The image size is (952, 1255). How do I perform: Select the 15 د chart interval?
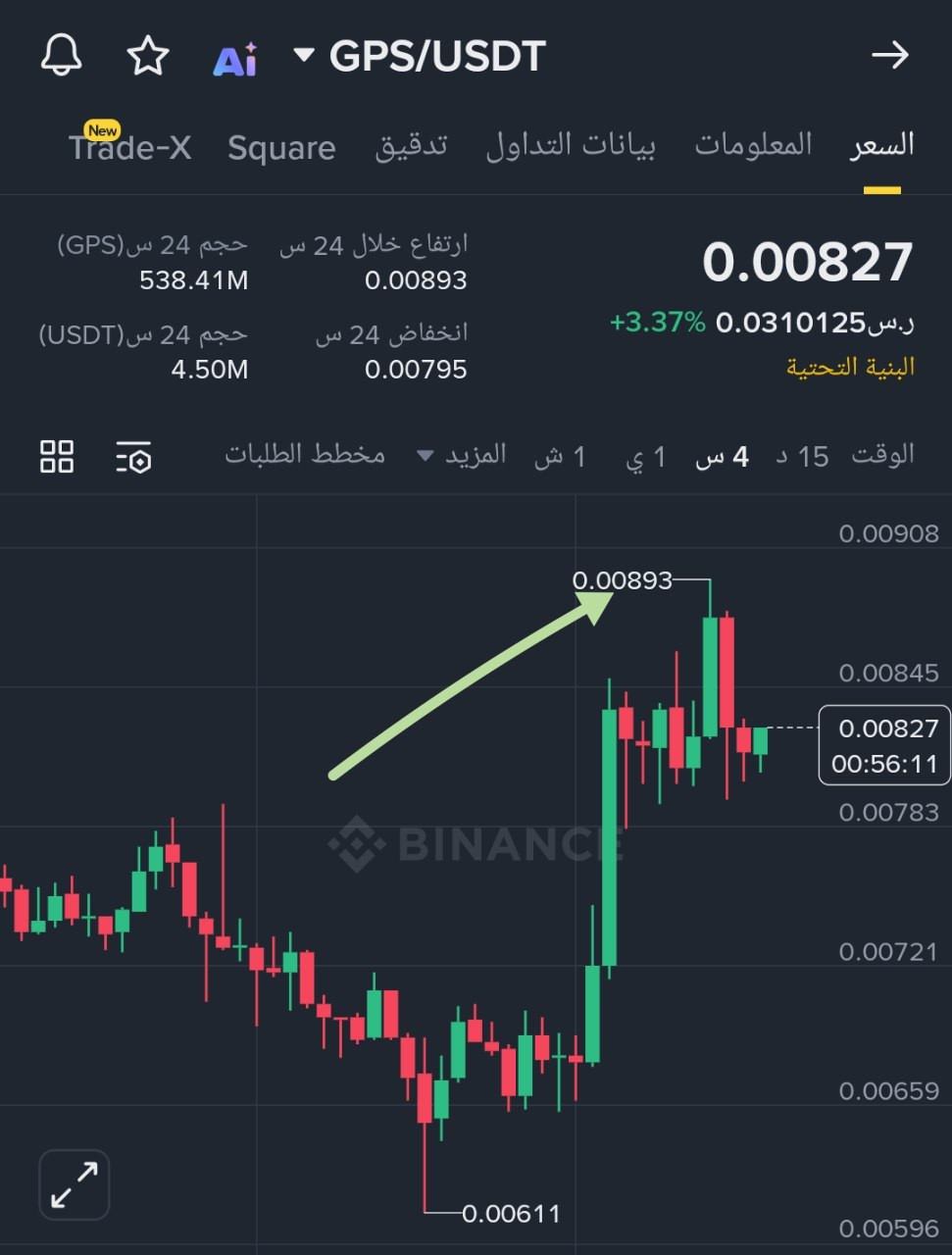pyautogui.click(x=802, y=456)
